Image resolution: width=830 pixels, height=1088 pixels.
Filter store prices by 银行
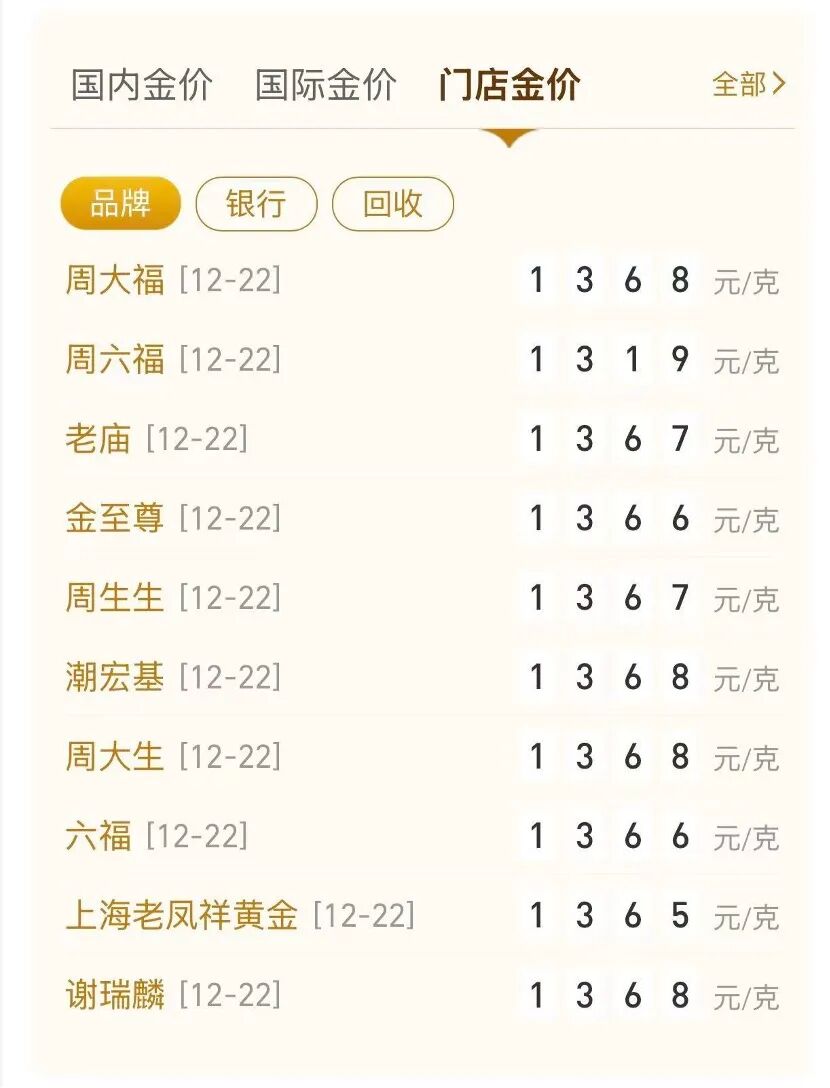tap(256, 204)
